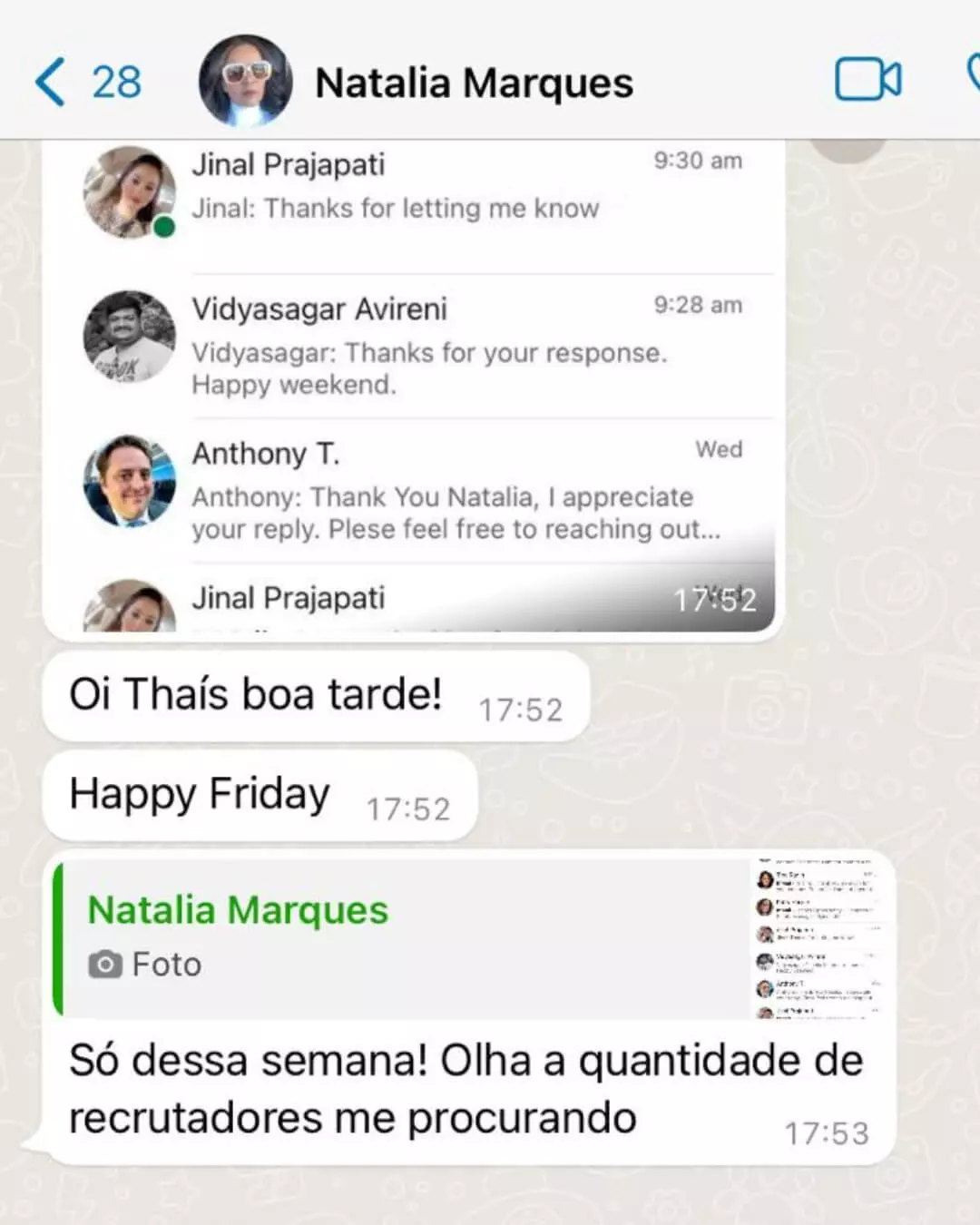Image resolution: width=980 pixels, height=1225 pixels.
Task: Open Natalia Marques contact info
Action: click(473, 83)
